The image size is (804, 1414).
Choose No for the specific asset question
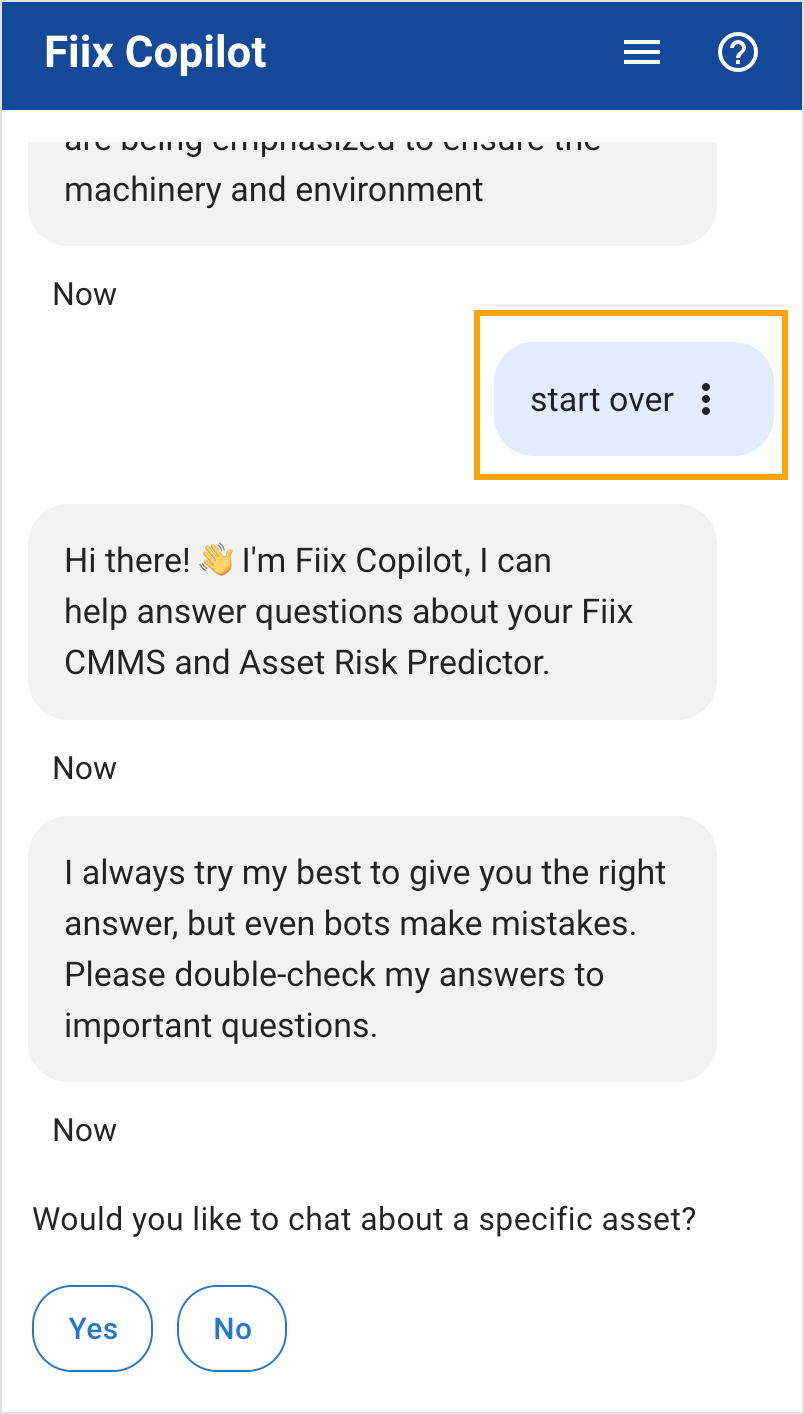232,1328
